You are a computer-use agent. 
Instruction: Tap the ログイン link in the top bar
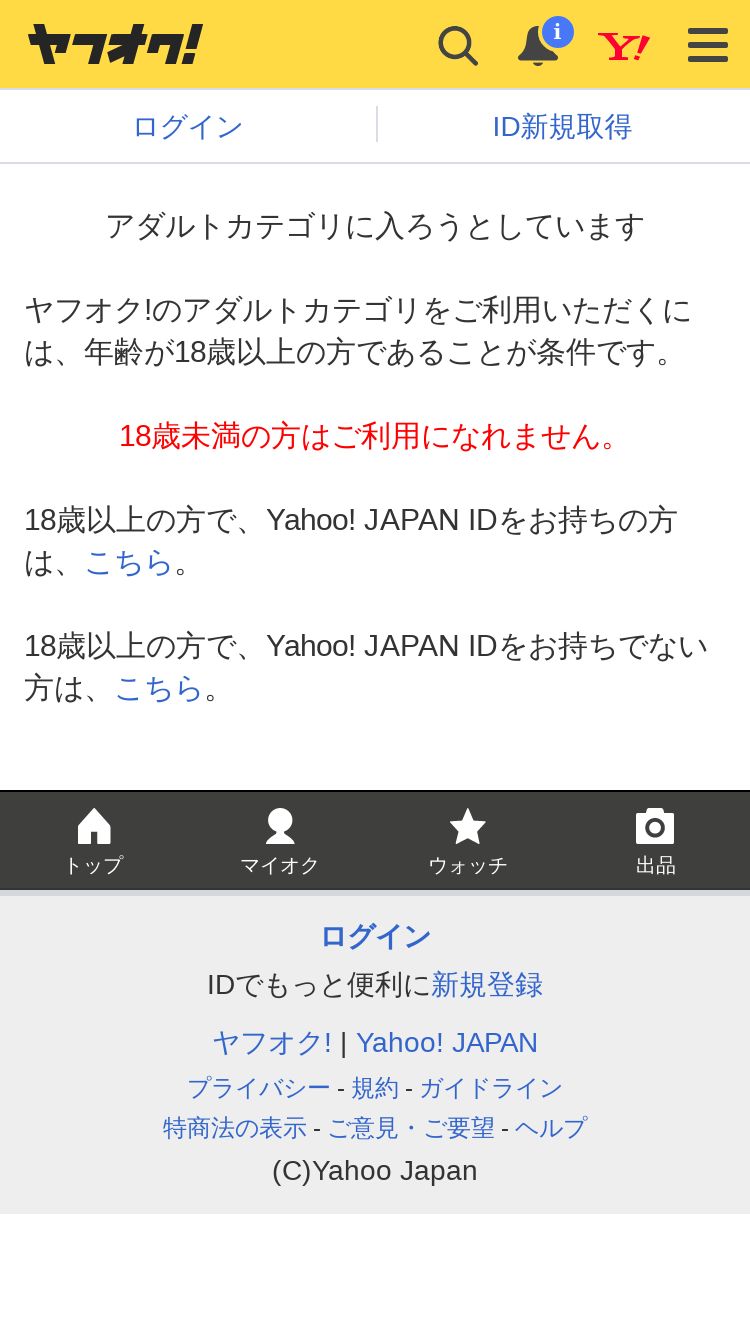(x=188, y=127)
